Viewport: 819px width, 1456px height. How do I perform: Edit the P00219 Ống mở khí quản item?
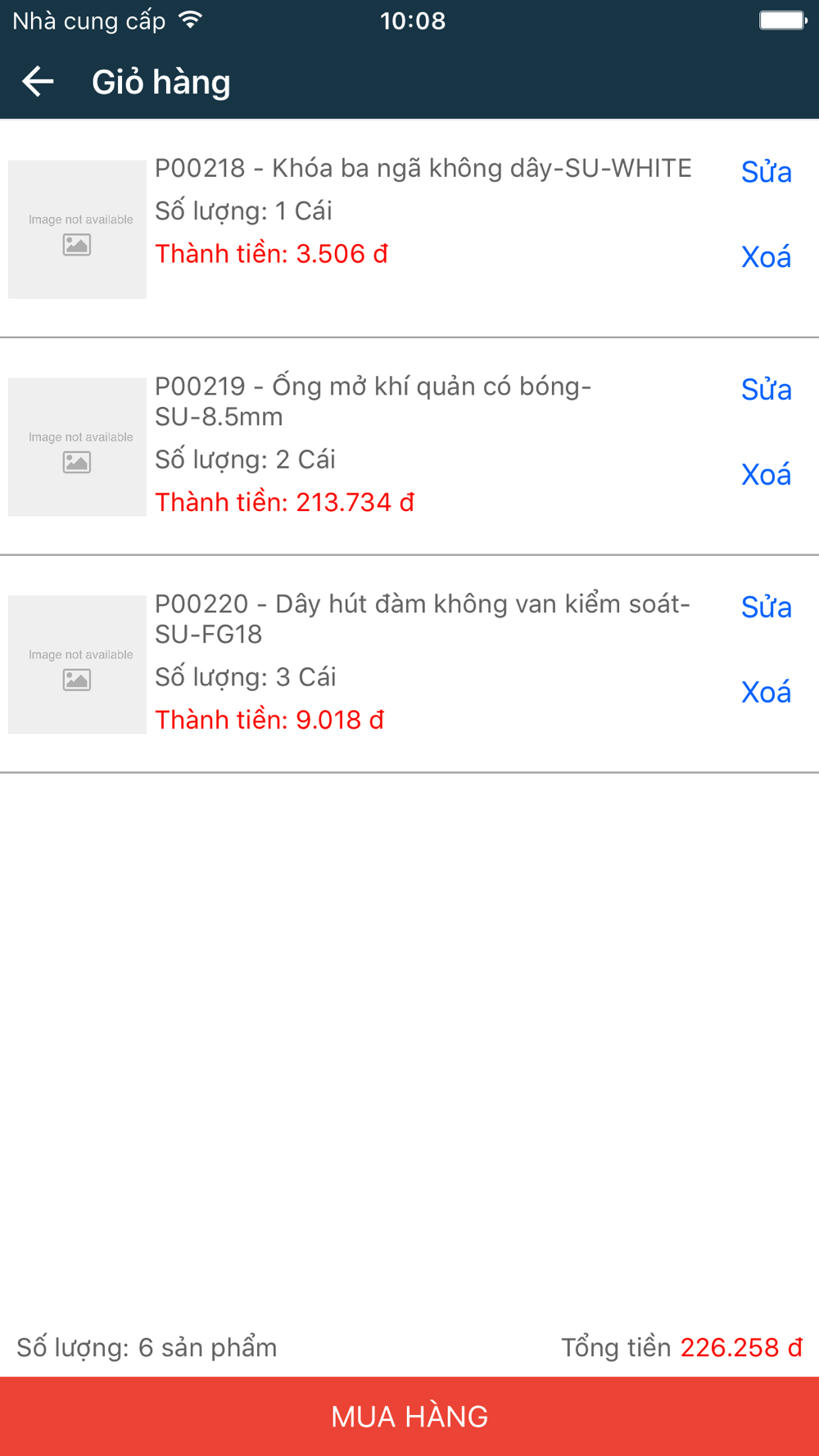coord(766,390)
